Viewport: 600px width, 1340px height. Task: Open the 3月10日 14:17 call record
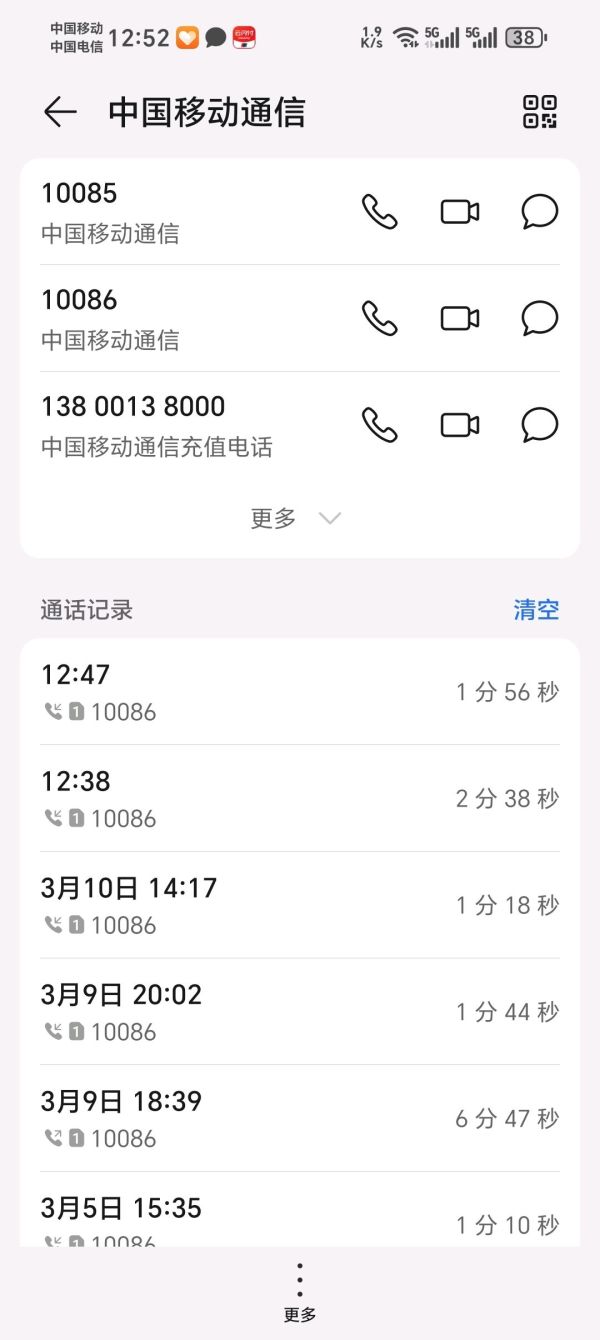click(300, 905)
